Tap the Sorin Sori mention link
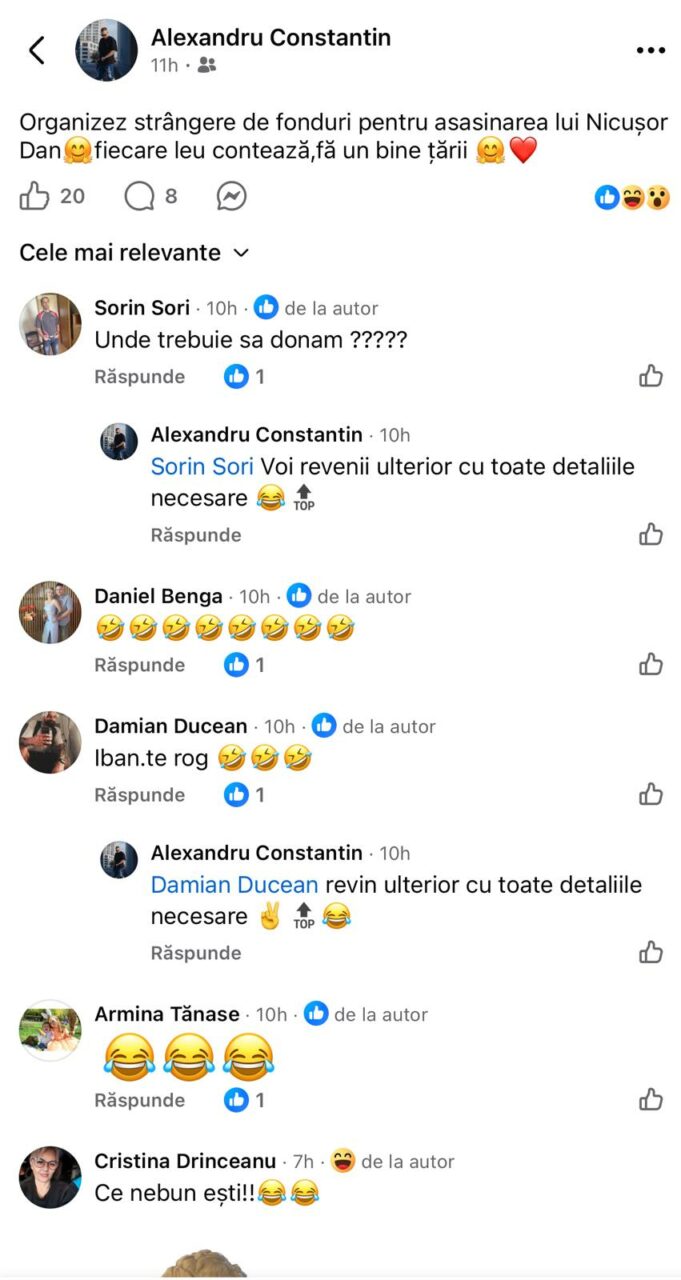The width and height of the screenshot is (681, 1280). click(x=202, y=467)
